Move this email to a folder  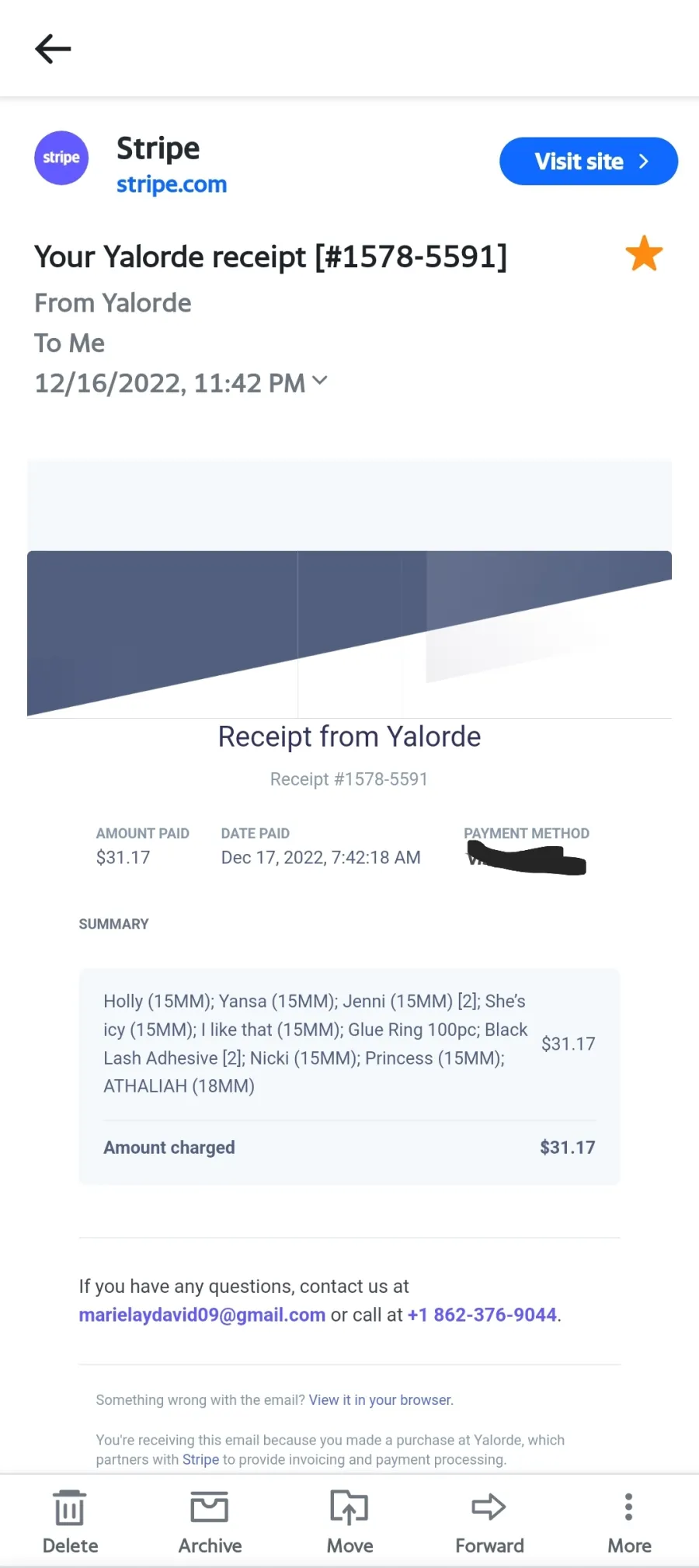349,1521
